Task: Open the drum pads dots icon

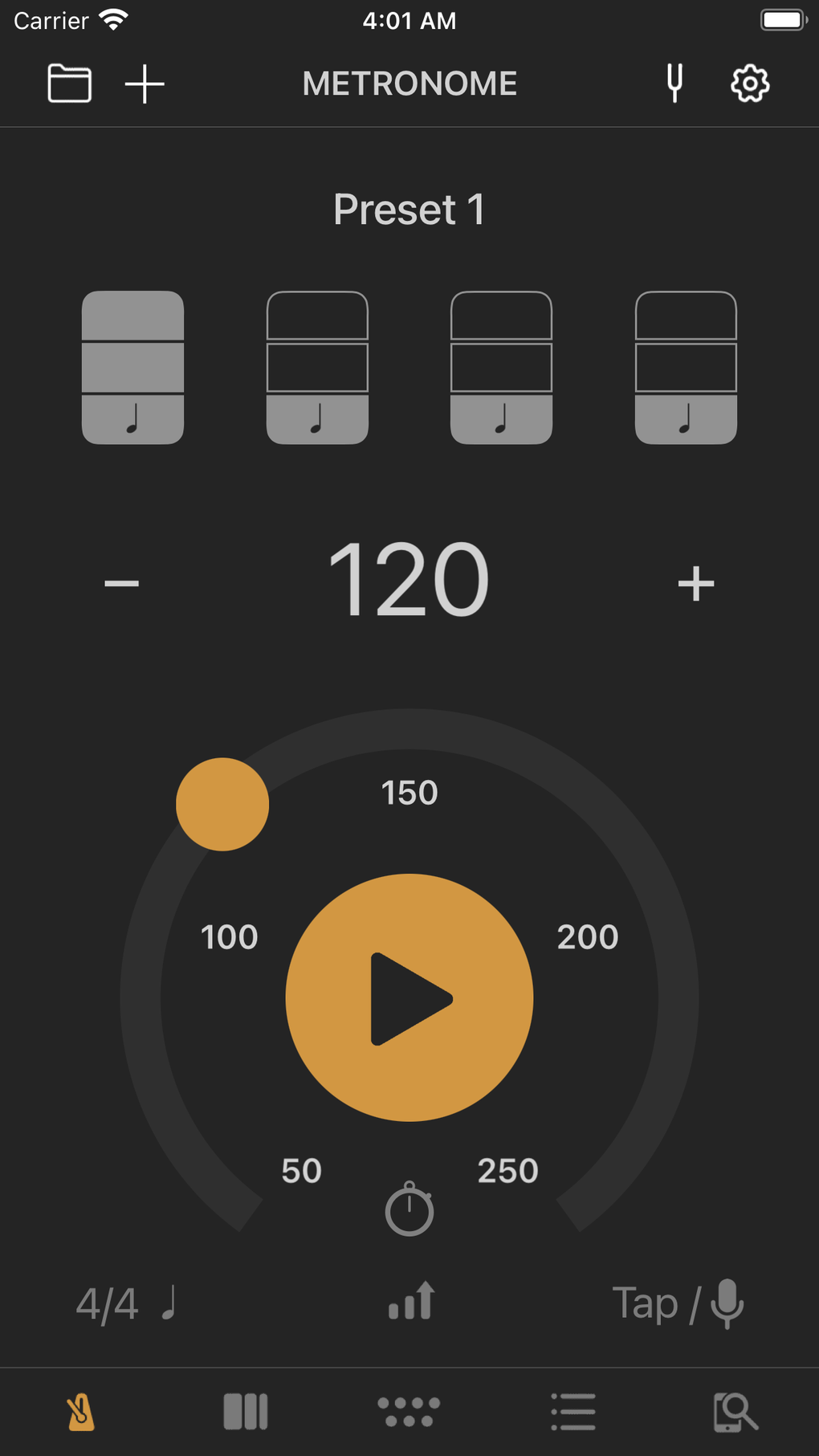Action: (408, 1412)
